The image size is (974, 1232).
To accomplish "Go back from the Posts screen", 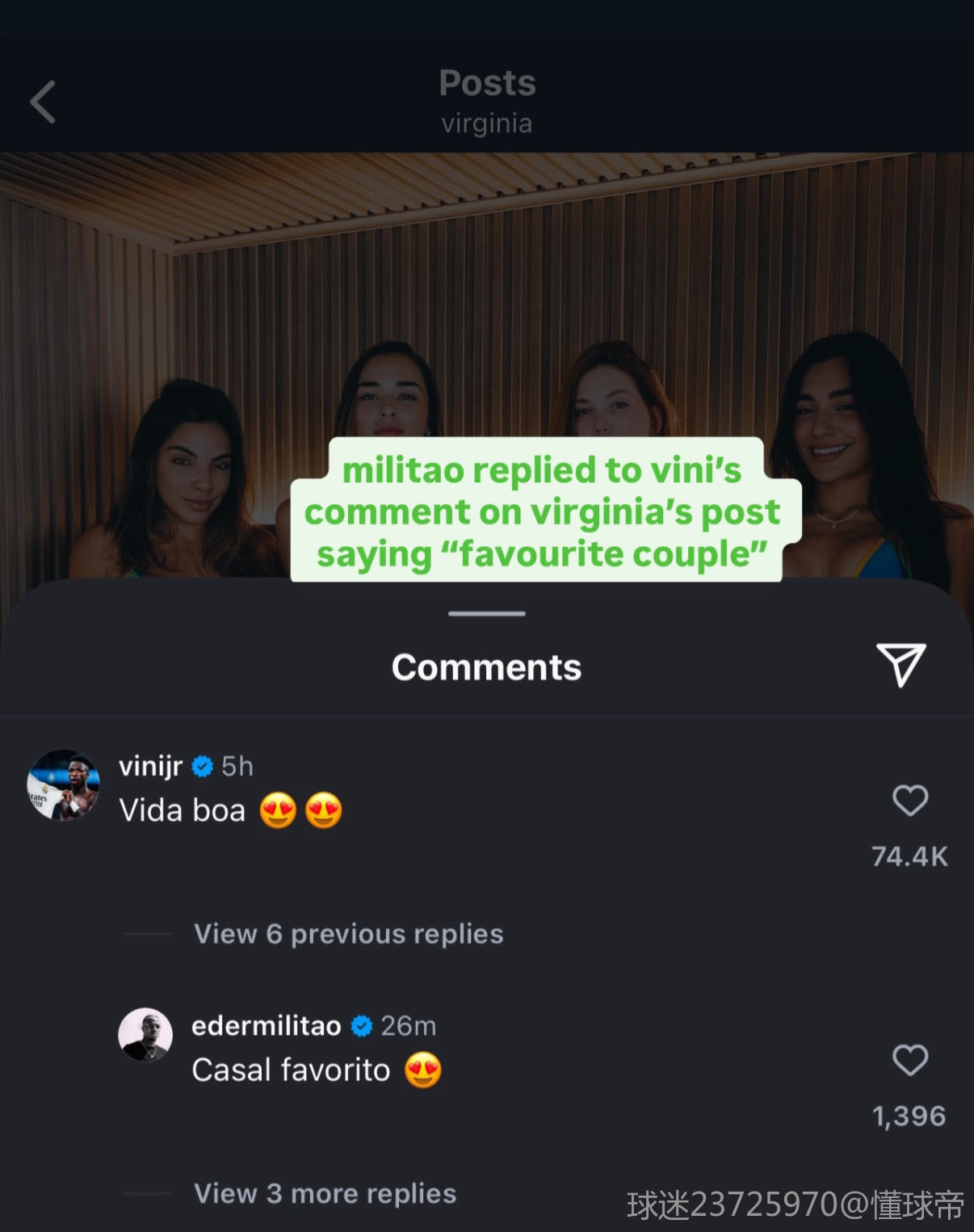I will [x=43, y=102].
